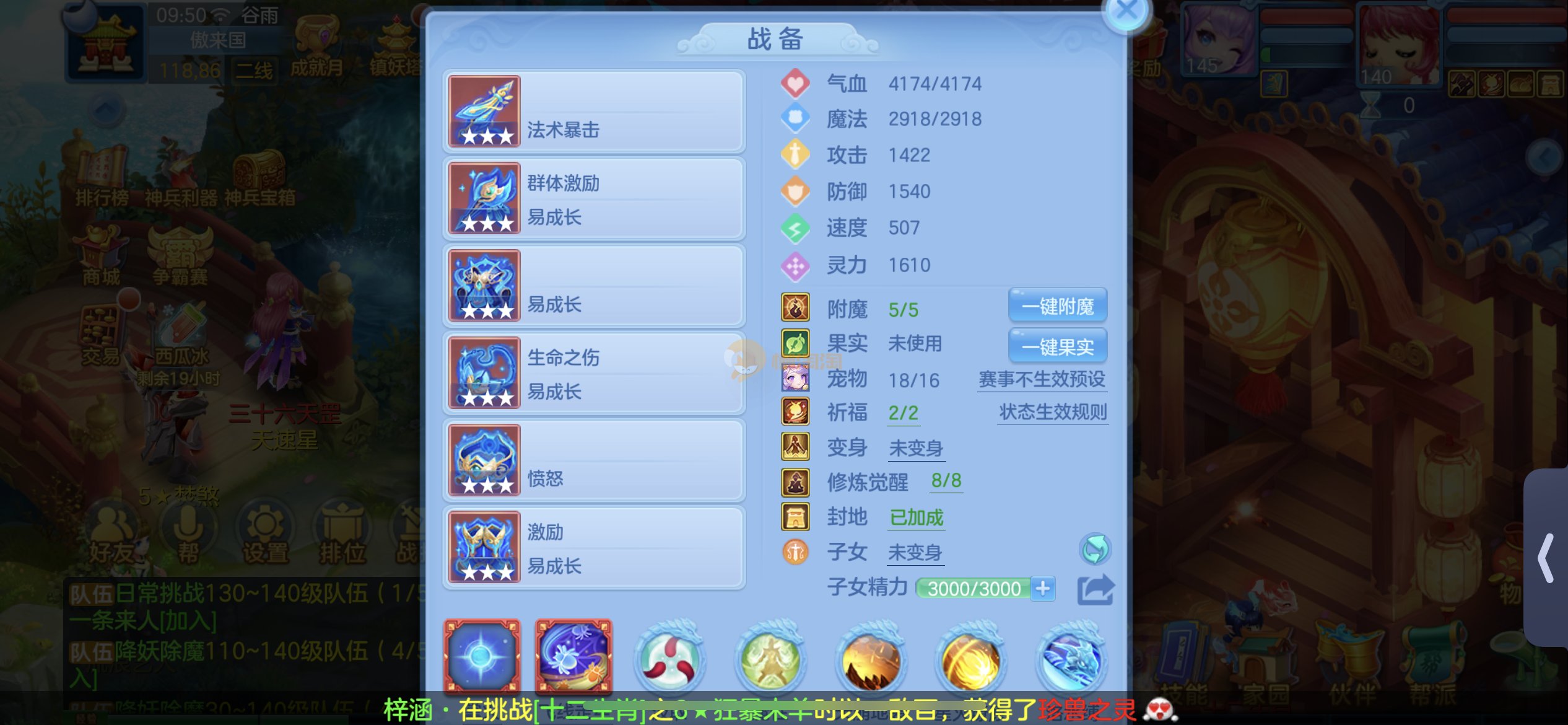Share the 战备 panel
This screenshot has width=1568, height=725.
tap(1095, 589)
